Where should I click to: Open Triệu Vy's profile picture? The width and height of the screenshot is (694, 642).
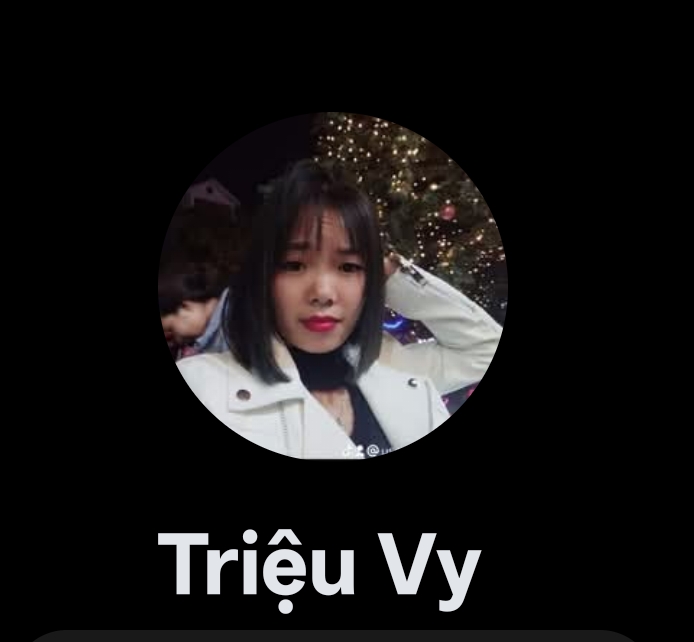[x=332, y=286]
